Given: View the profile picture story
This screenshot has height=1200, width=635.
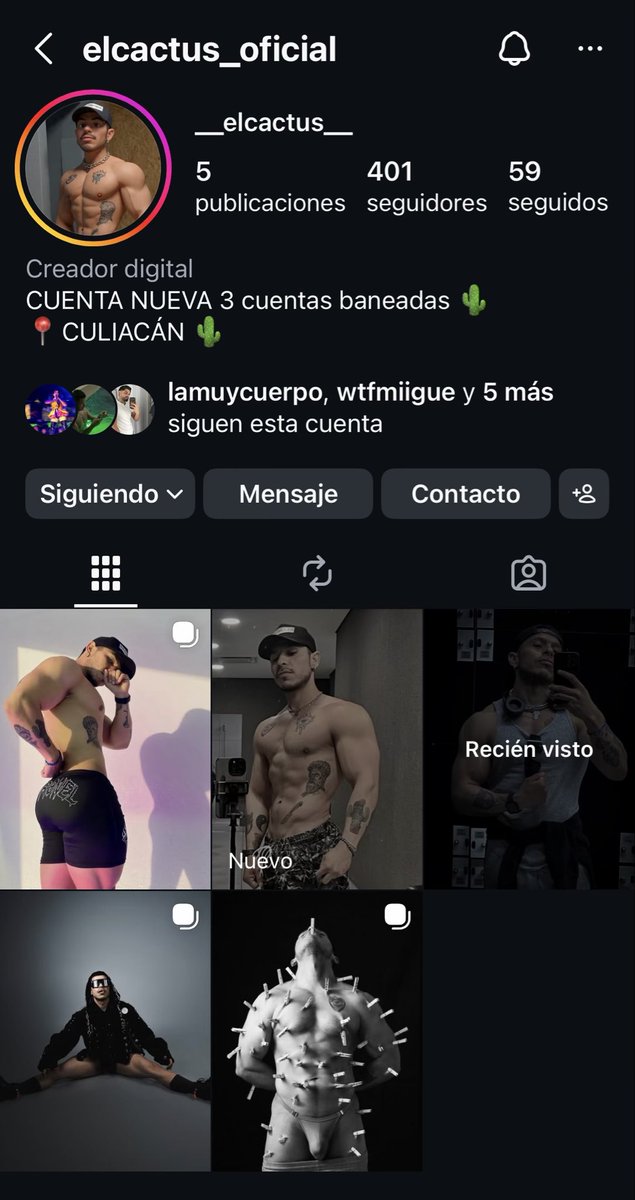Looking at the screenshot, I should 93,167.
